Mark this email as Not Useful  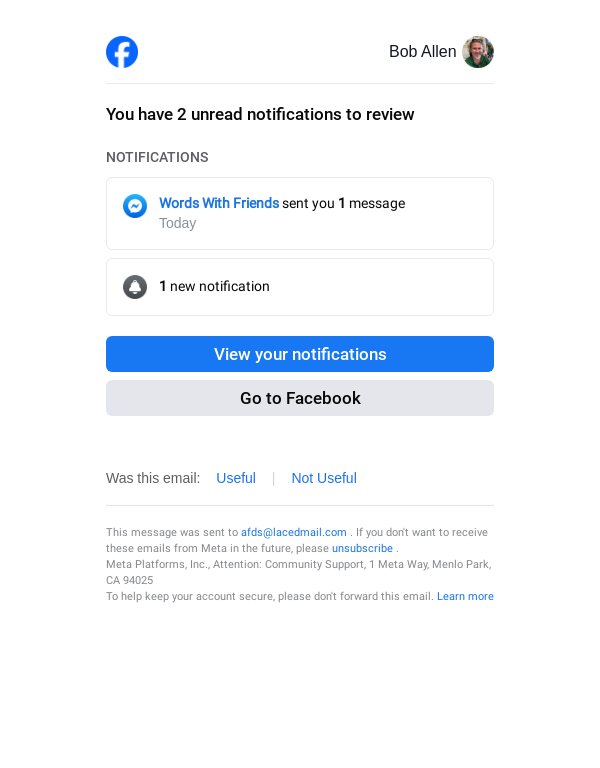click(x=324, y=478)
